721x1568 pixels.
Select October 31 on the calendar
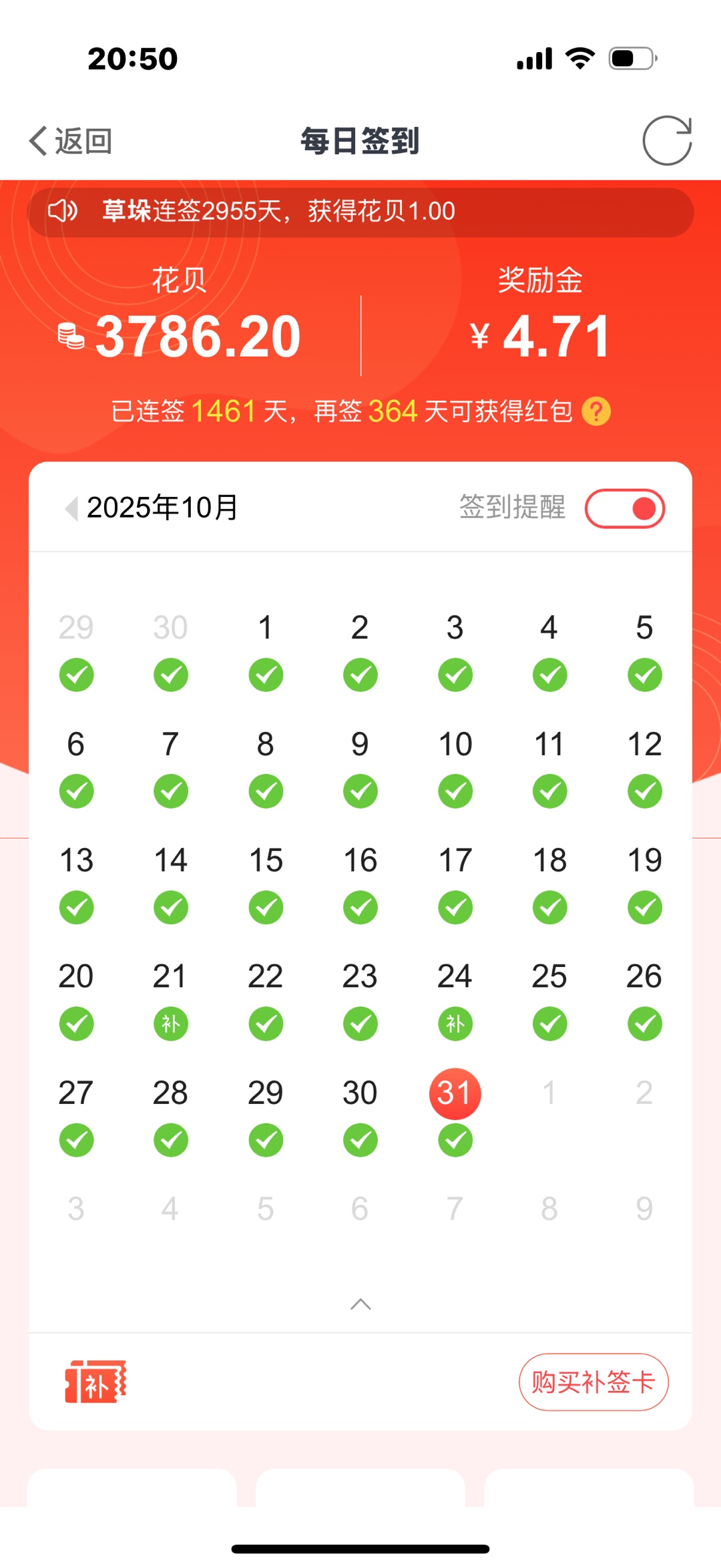[x=455, y=1094]
